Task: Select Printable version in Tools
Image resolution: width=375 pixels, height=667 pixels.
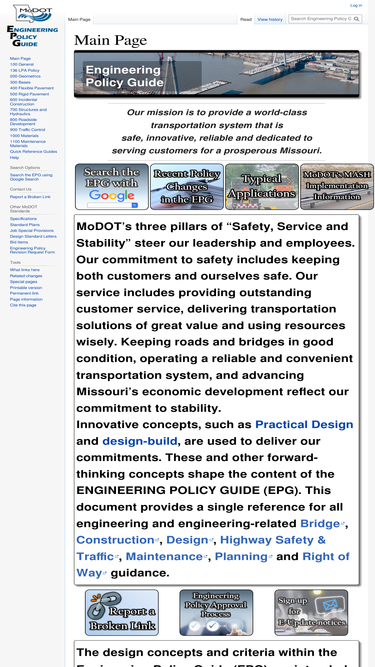Action: click(26, 288)
